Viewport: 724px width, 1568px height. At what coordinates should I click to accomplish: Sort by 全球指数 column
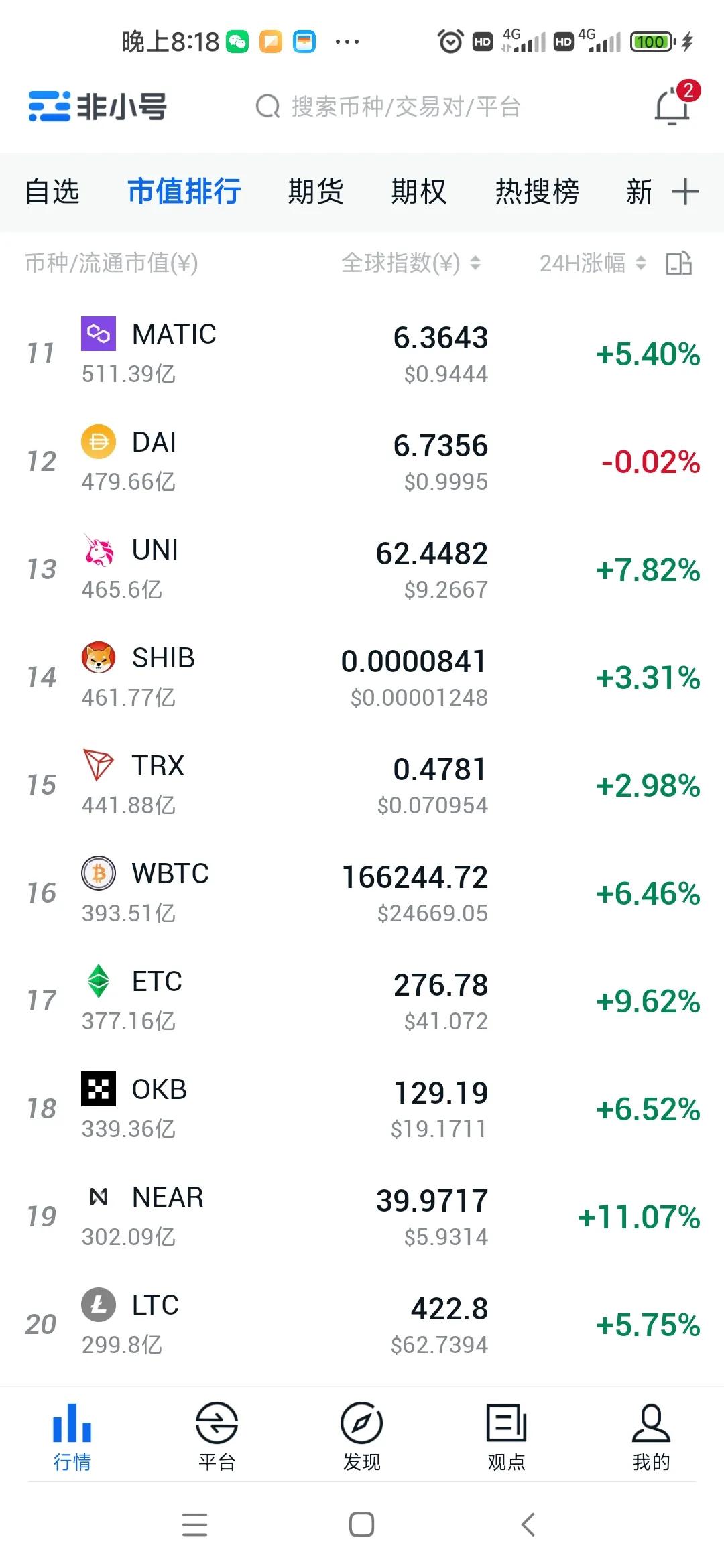(x=410, y=263)
